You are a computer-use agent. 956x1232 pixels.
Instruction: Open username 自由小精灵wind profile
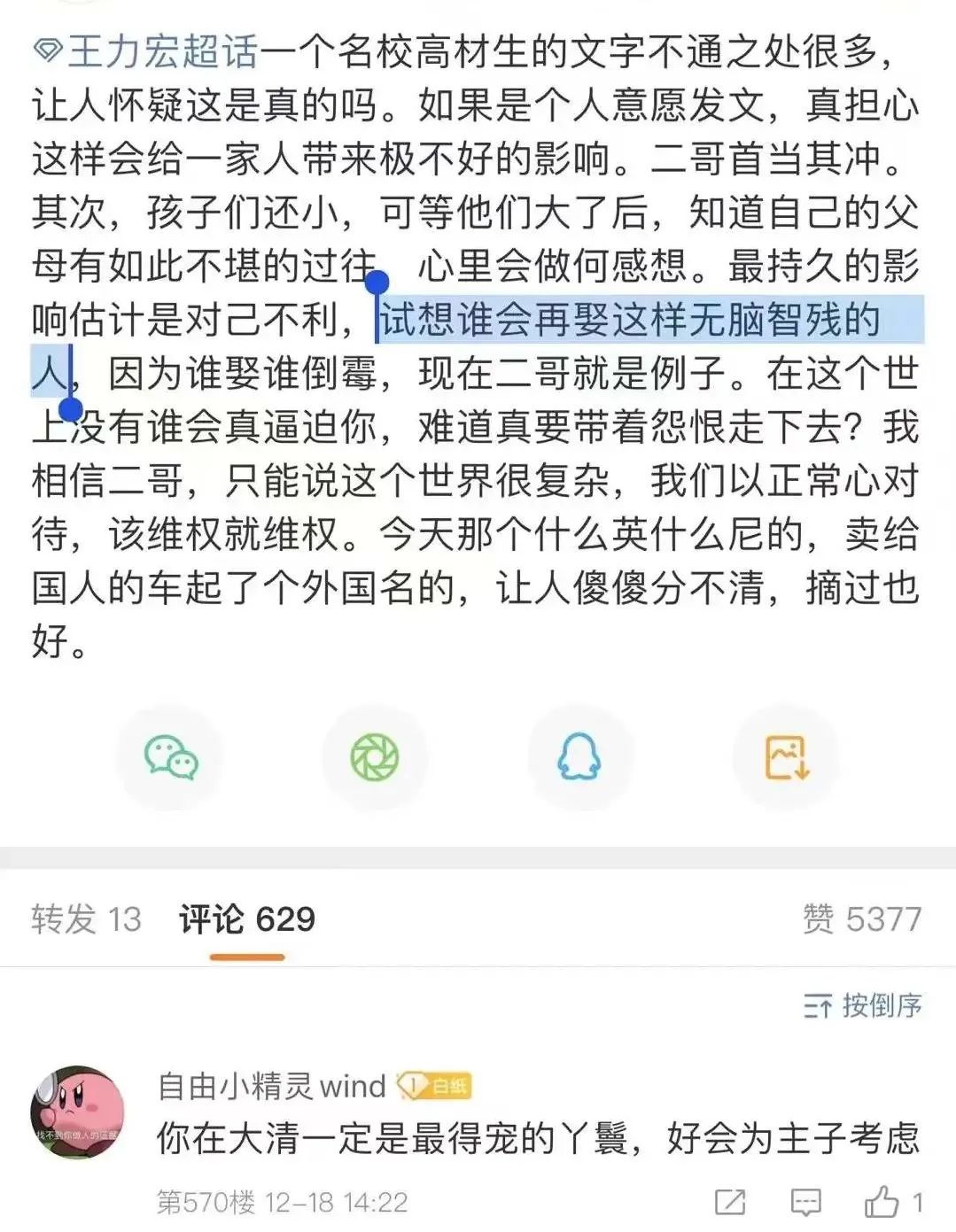pos(271,1086)
